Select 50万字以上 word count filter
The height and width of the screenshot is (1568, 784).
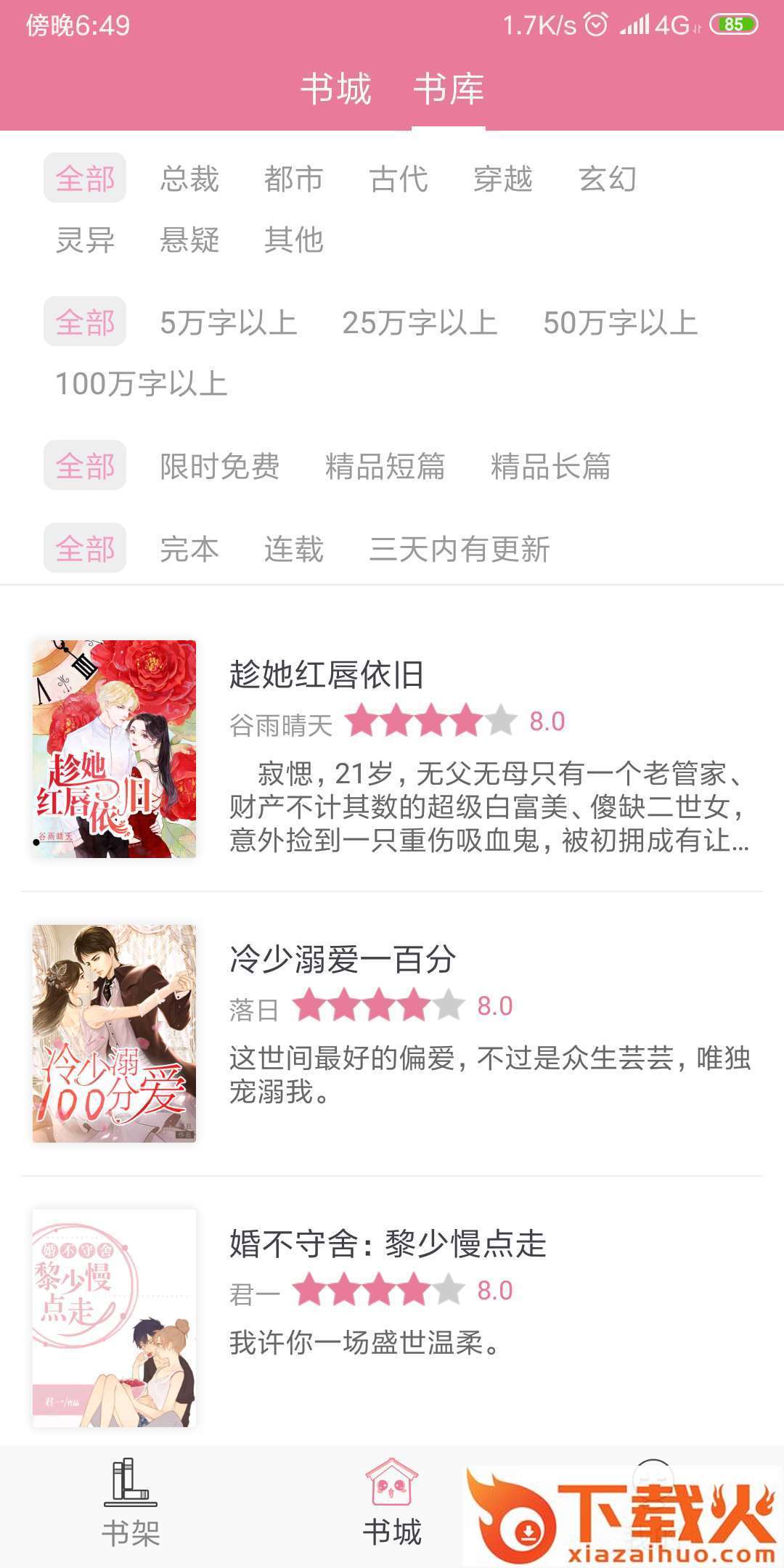click(620, 322)
